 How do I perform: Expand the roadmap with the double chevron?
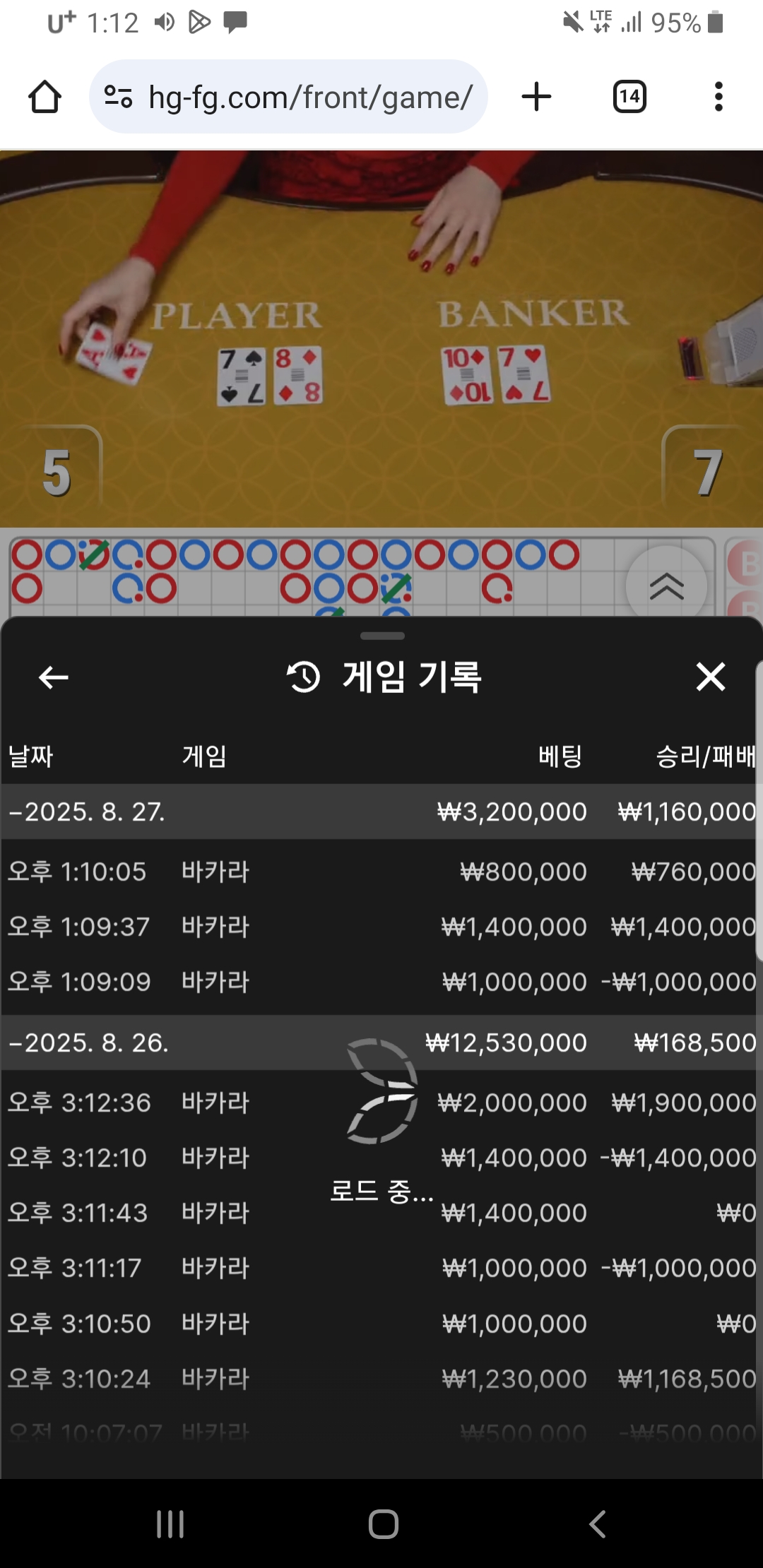click(x=666, y=586)
